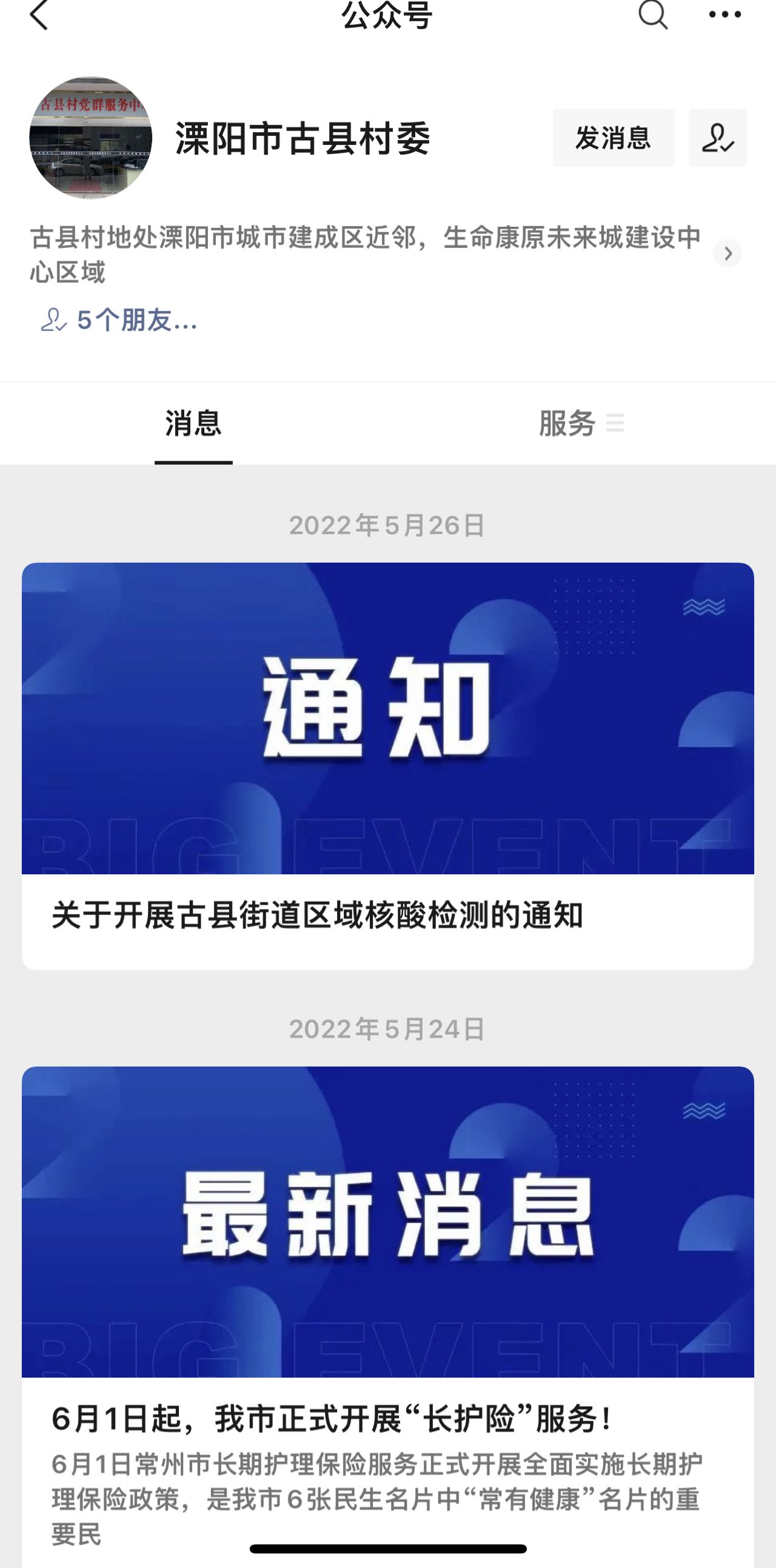Open search in this official account
The image size is (776, 1568).
pos(653,15)
